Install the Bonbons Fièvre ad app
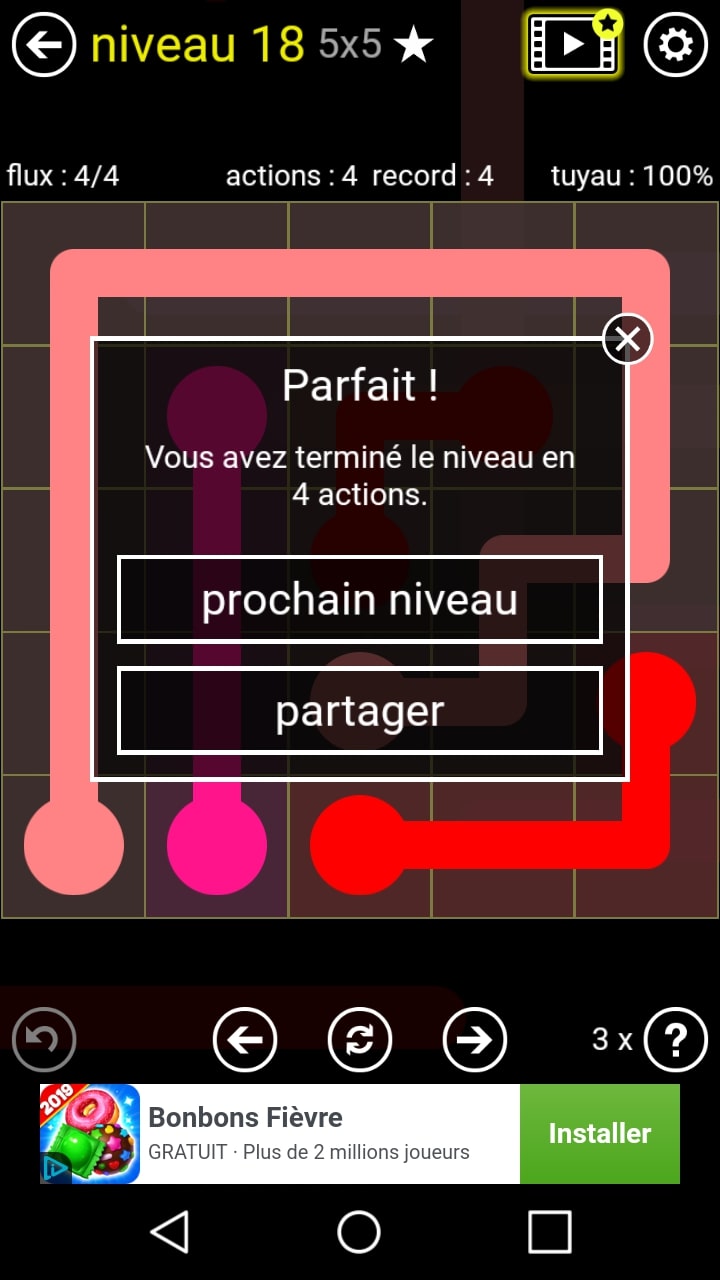Image resolution: width=720 pixels, height=1280 pixels. (x=599, y=1134)
